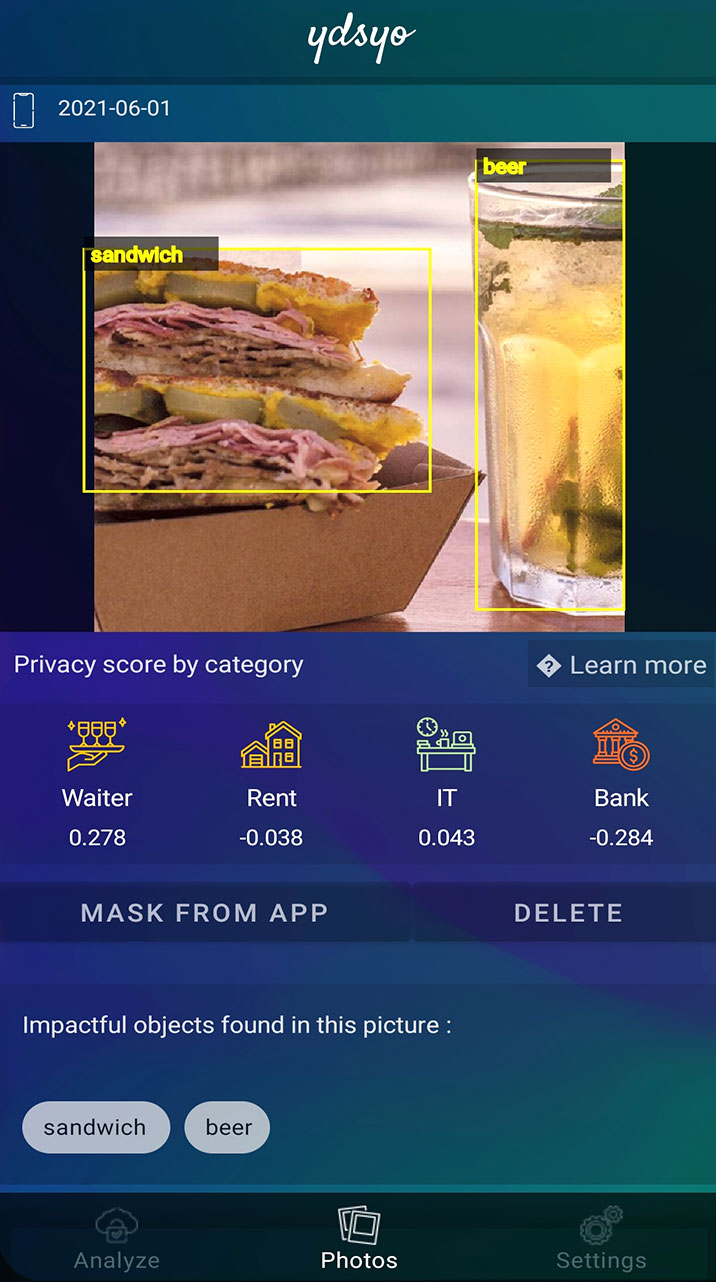Screen dimensions: 716x1282
Task: Switch to the Analyze tab
Action: coord(117,1240)
